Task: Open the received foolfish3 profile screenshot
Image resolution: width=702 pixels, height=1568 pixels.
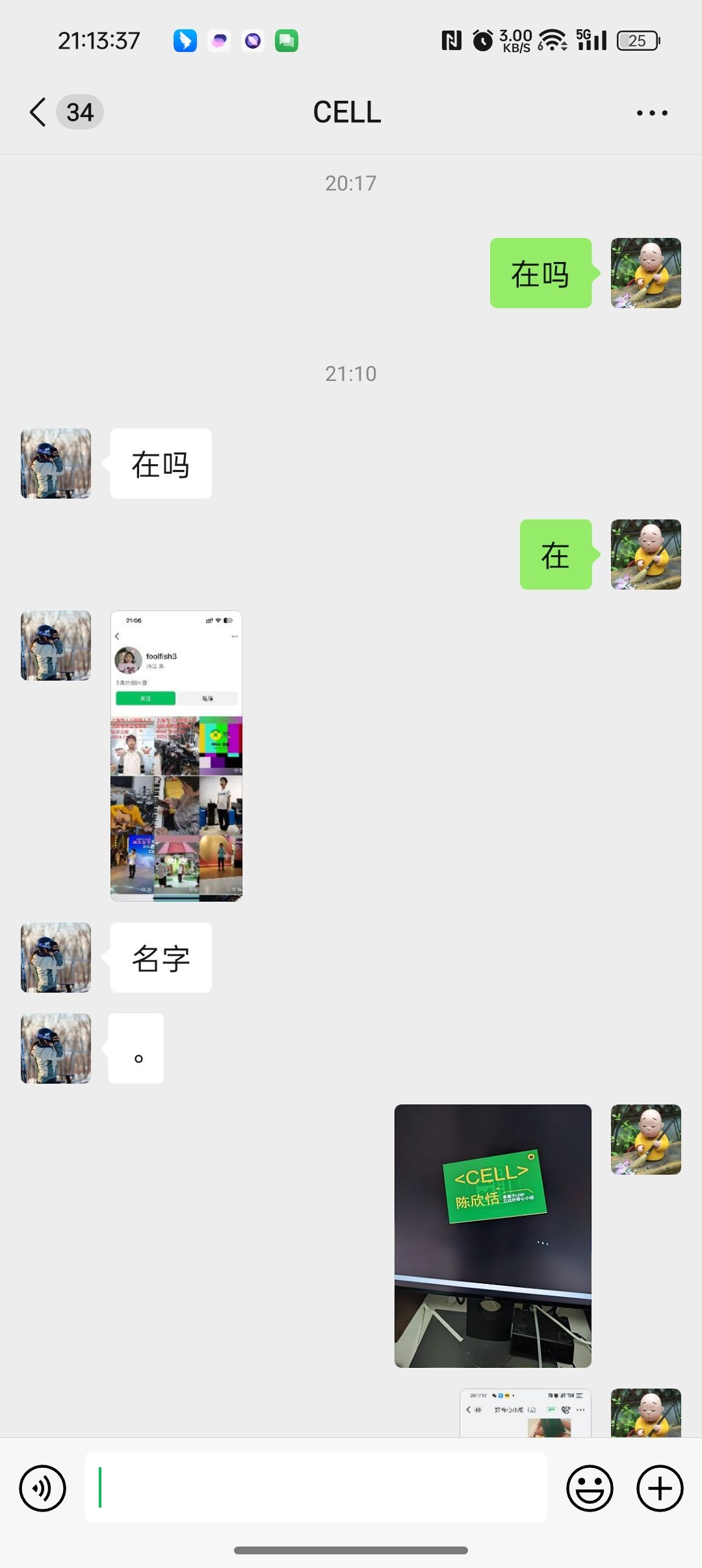Action: point(176,755)
